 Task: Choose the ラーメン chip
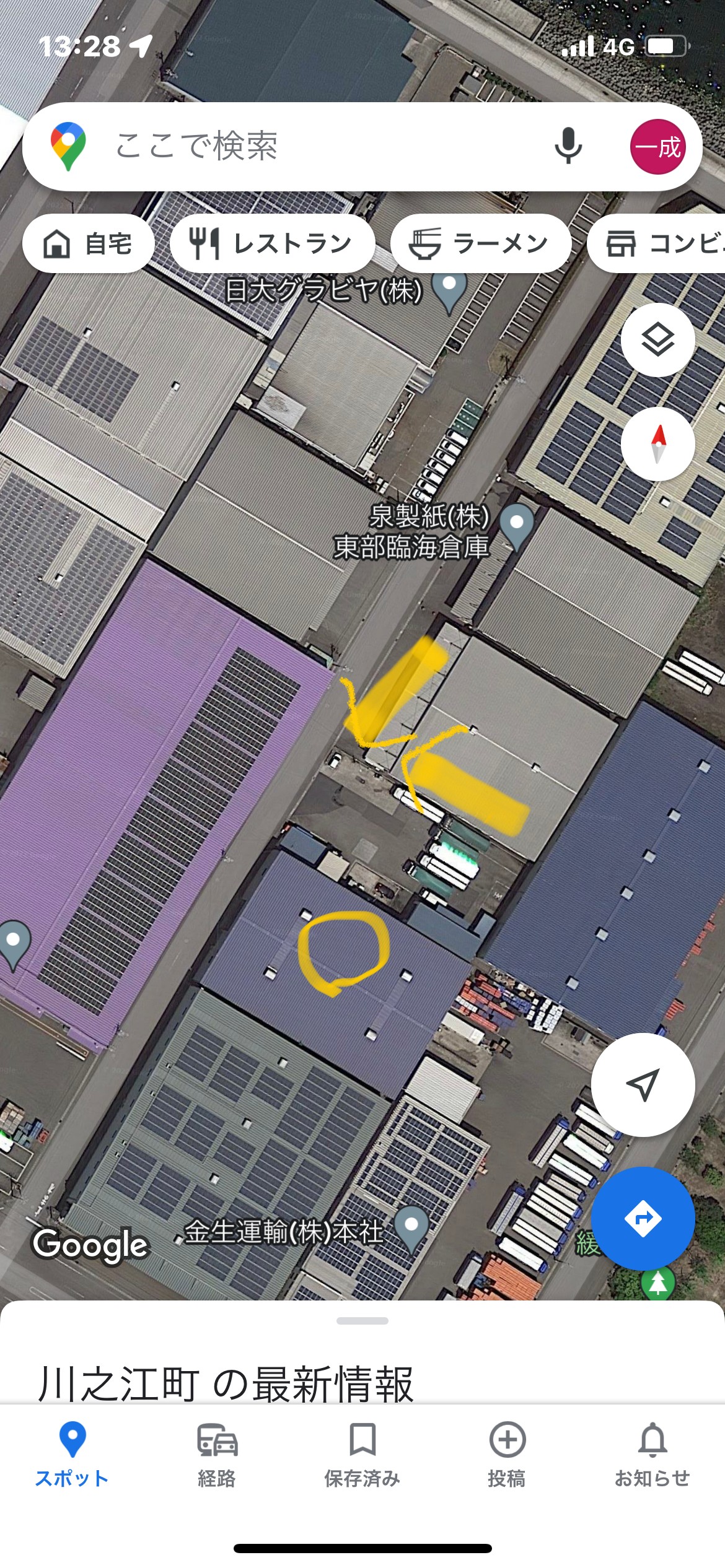(x=481, y=243)
